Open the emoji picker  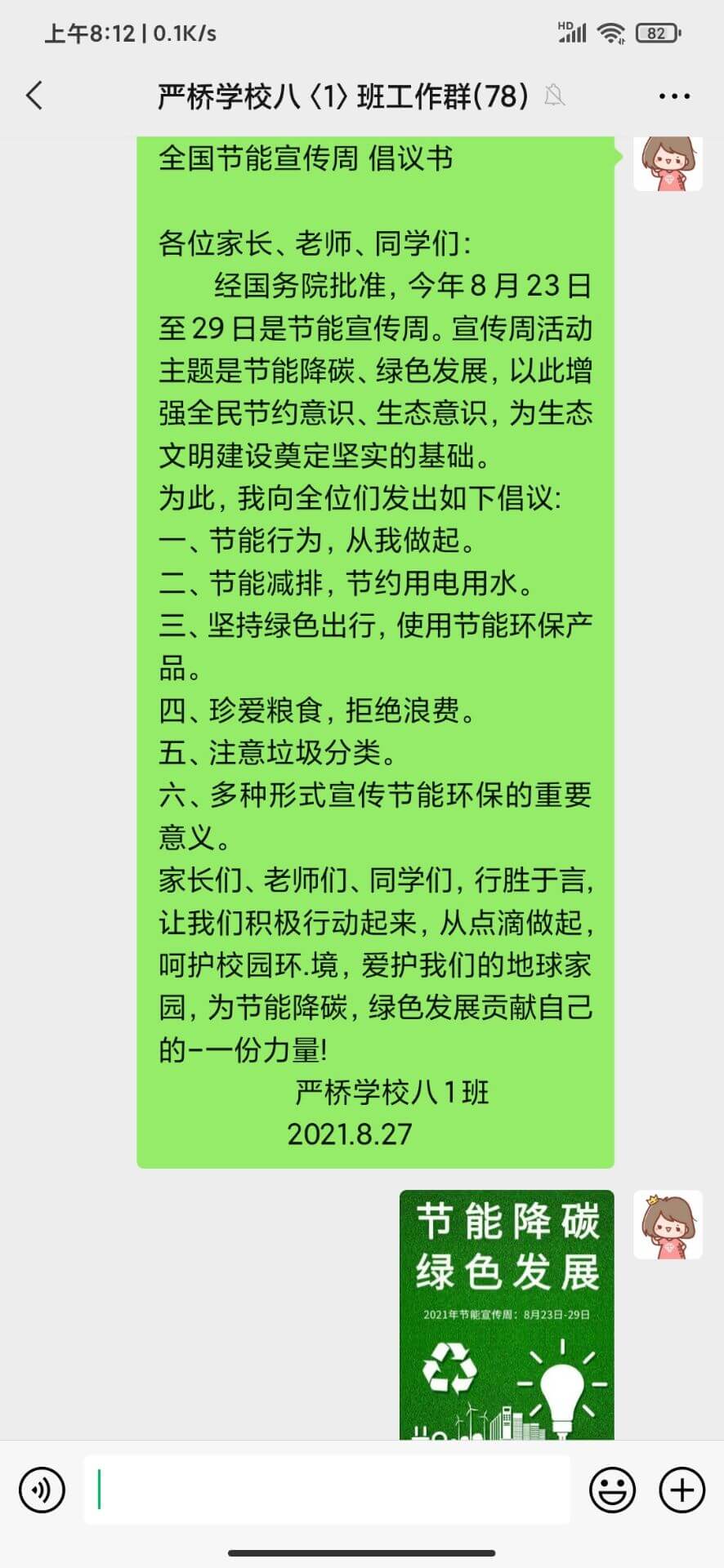point(612,1490)
